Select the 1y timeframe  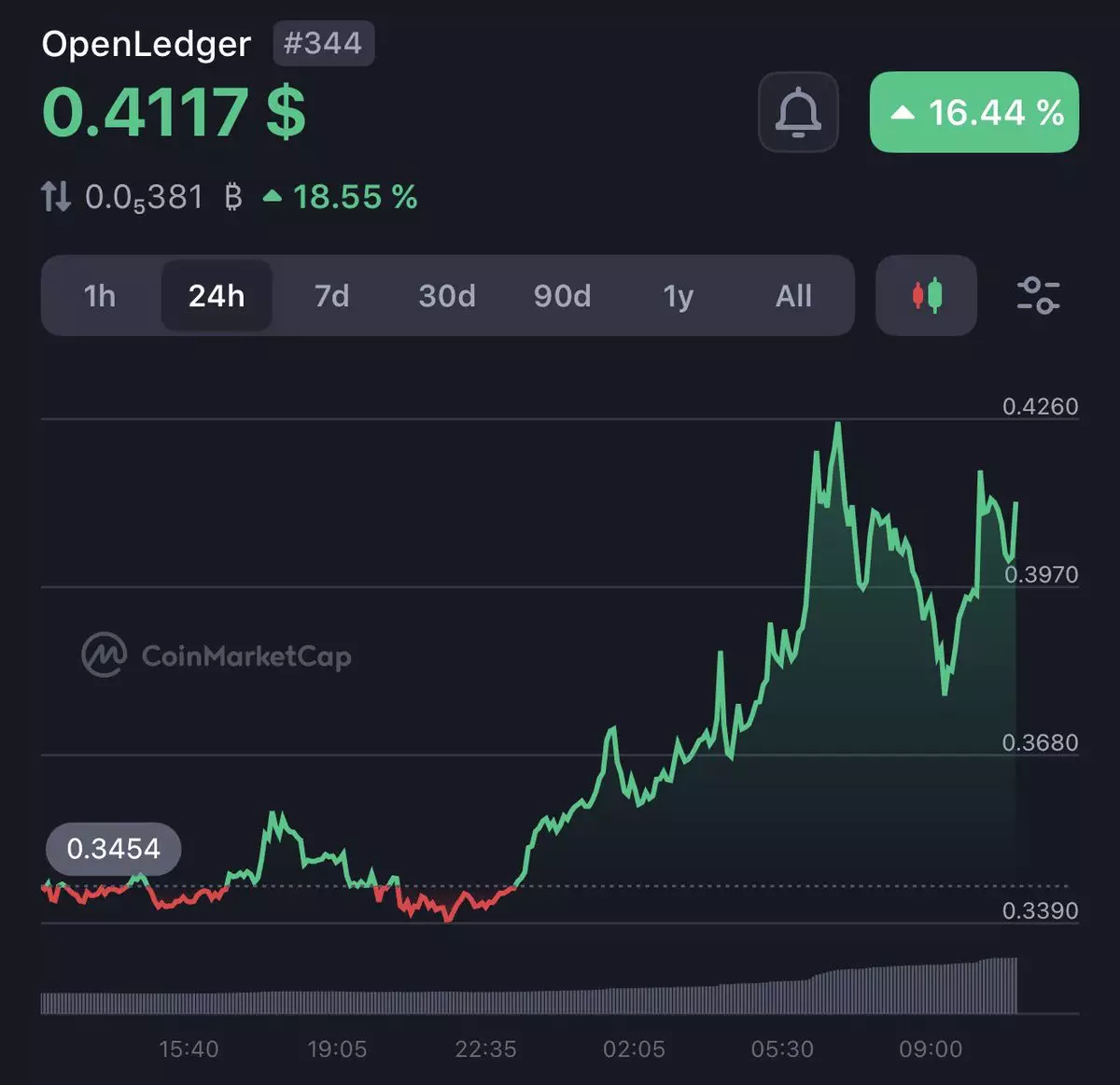679,296
